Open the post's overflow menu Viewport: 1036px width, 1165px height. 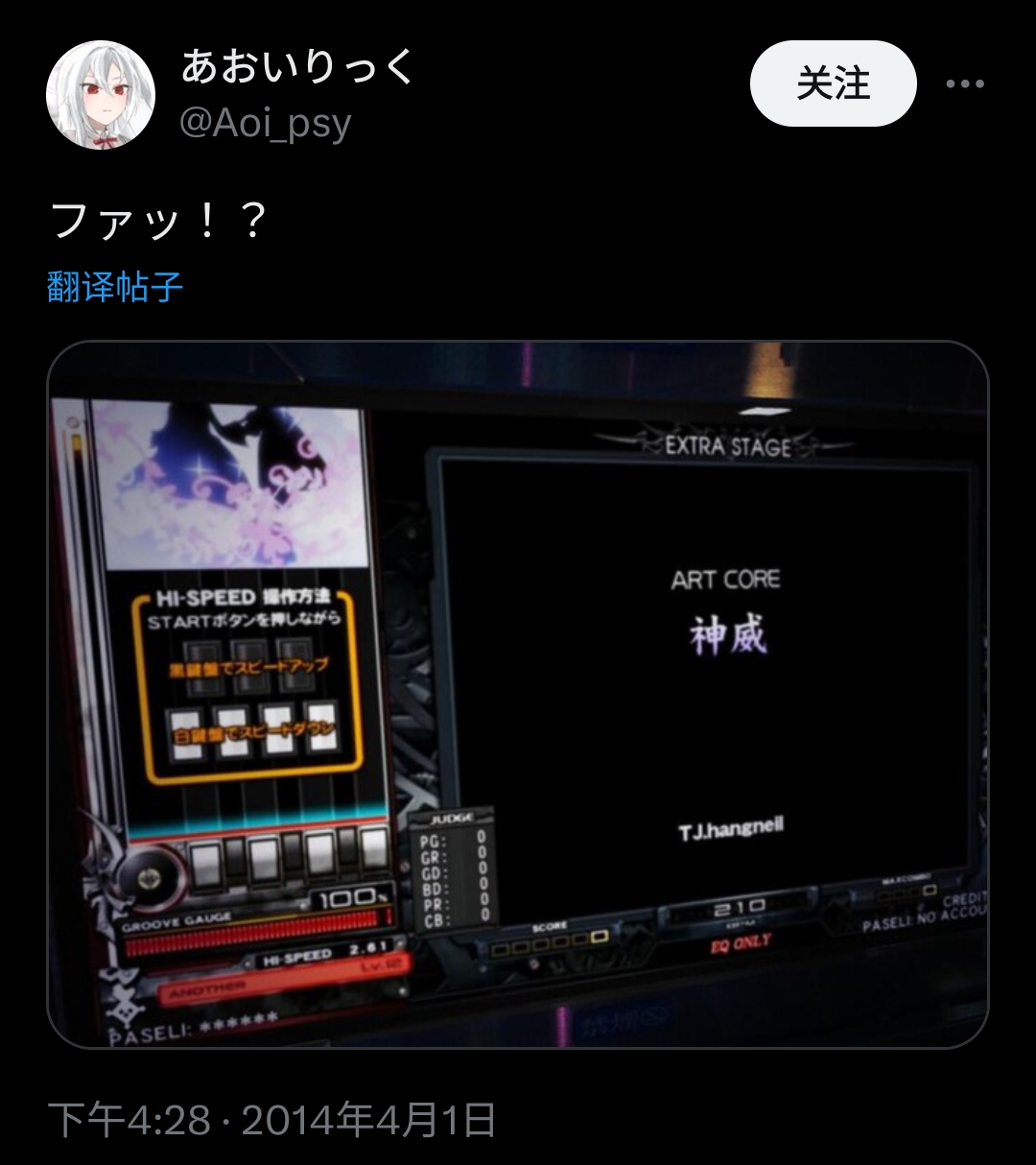[964, 84]
